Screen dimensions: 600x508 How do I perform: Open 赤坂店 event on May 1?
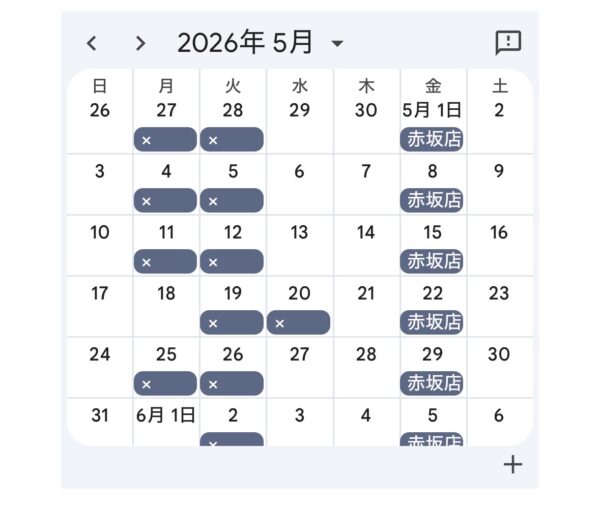click(433, 139)
